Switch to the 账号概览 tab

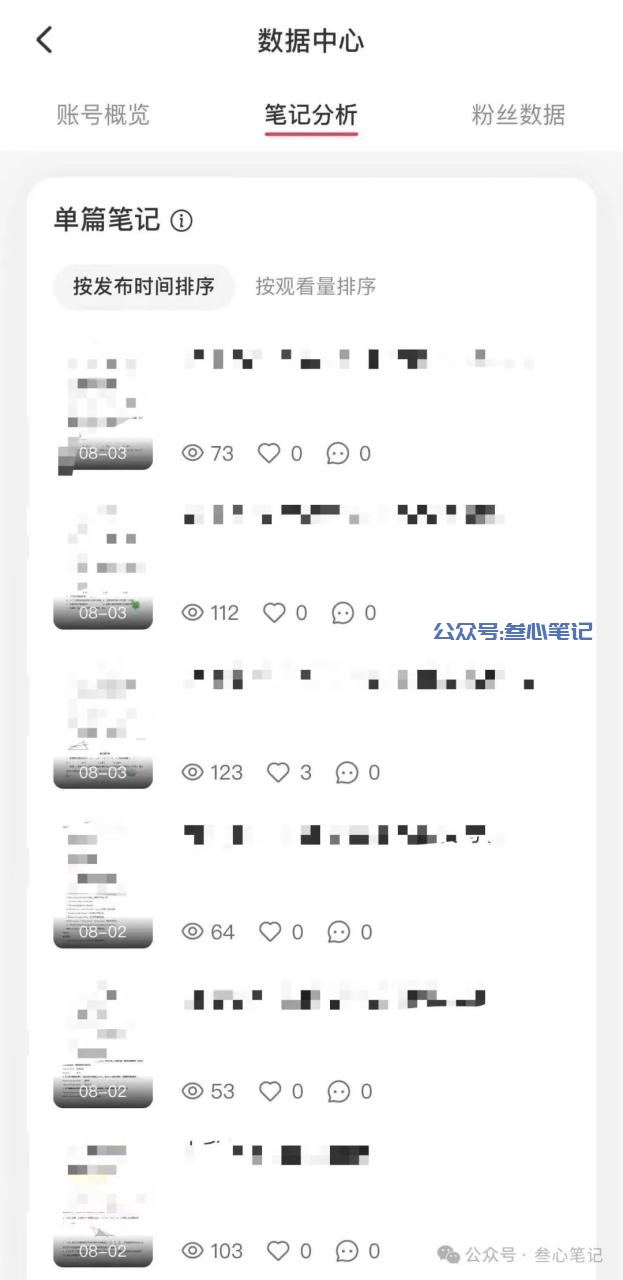pos(103,114)
